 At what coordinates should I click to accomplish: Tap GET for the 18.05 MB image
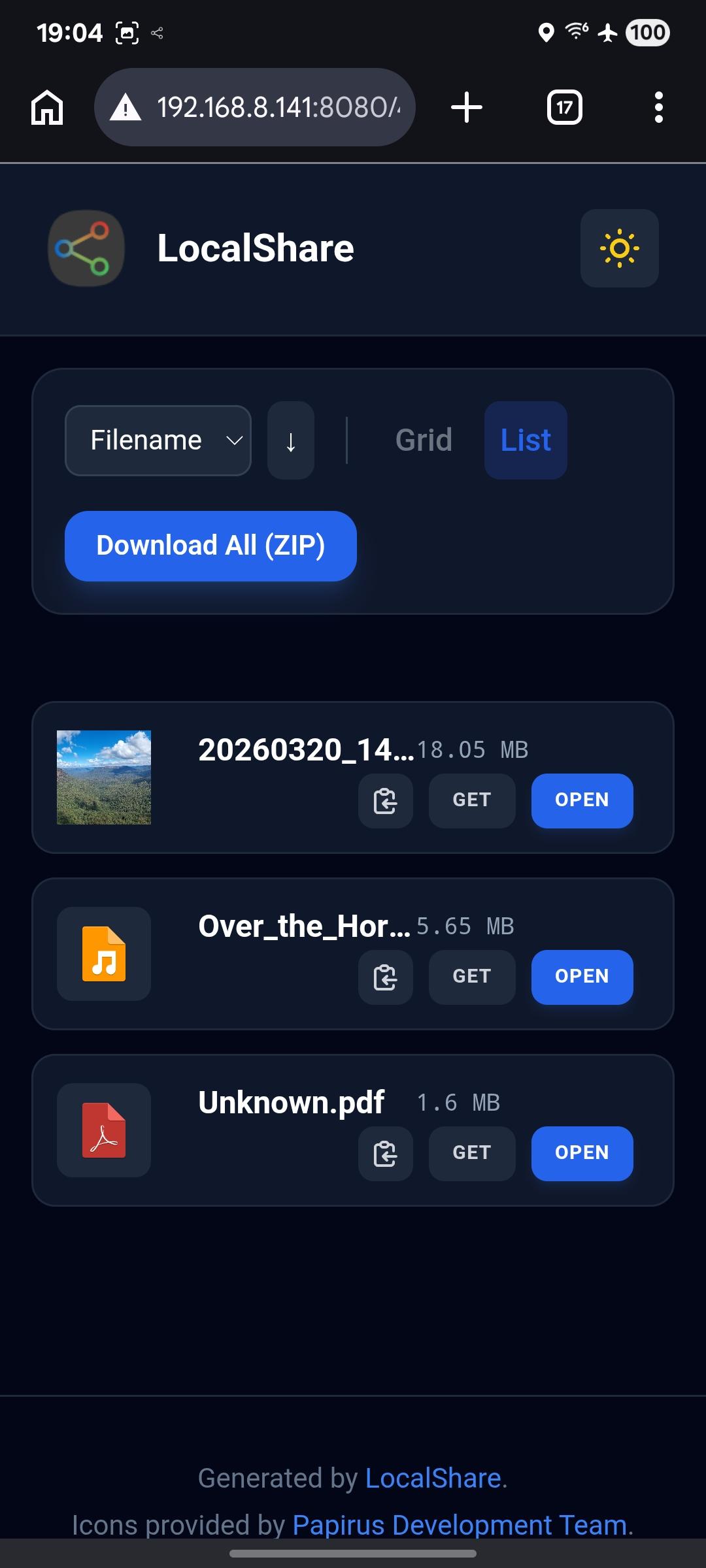(x=472, y=801)
